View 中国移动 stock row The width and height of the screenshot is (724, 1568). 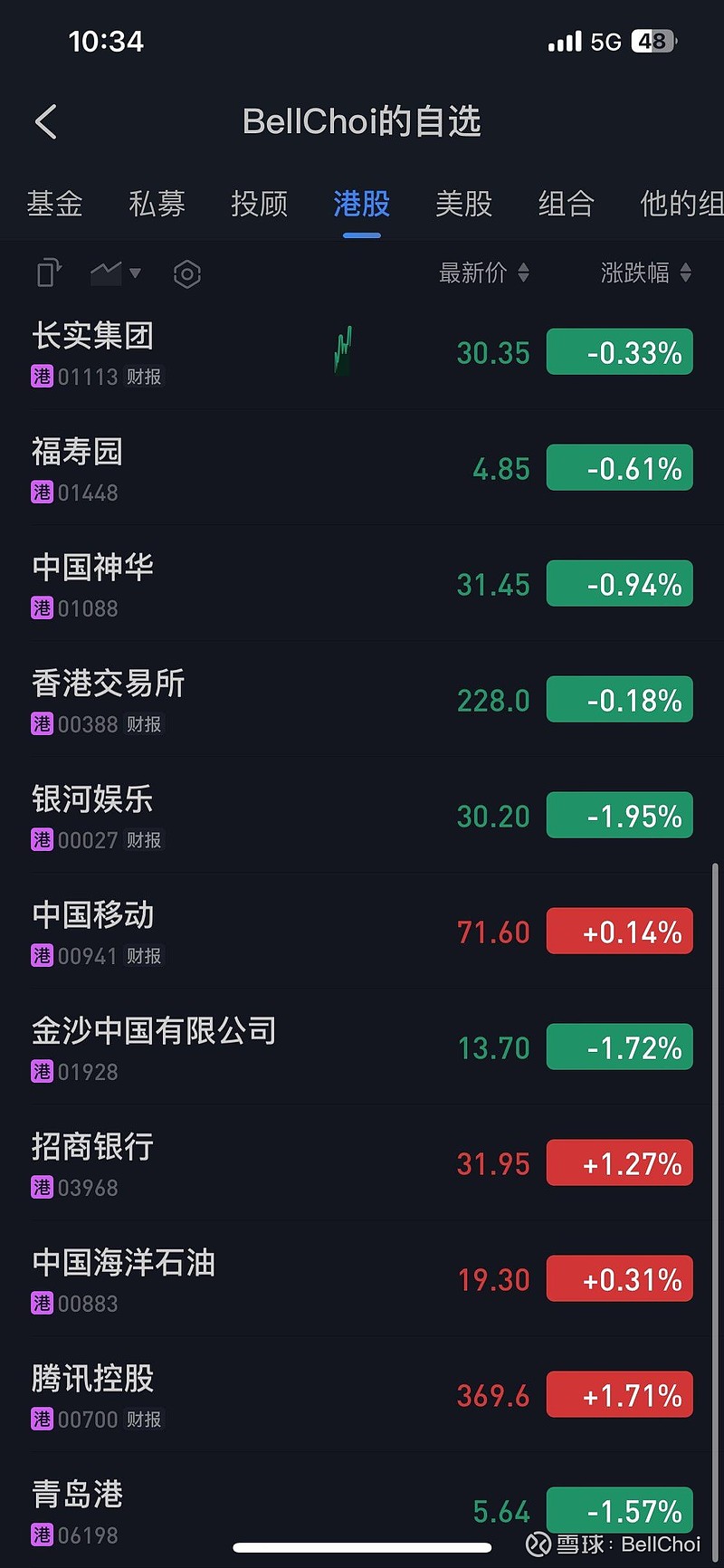[x=362, y=932]
